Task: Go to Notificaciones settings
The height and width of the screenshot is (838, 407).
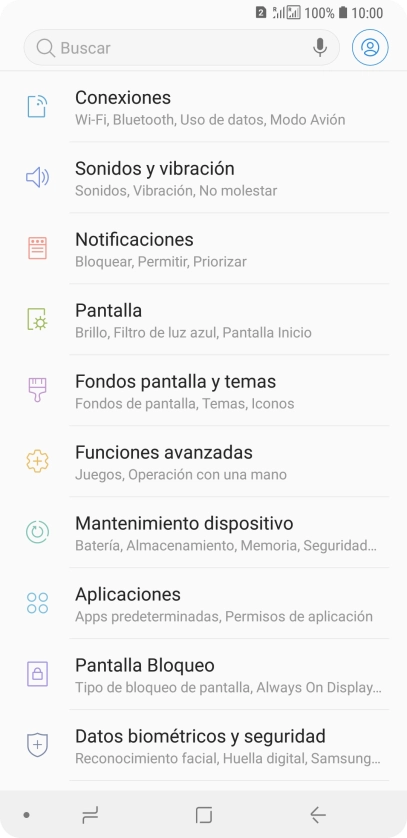Action: pyautogui.click(x=204, y=249)
